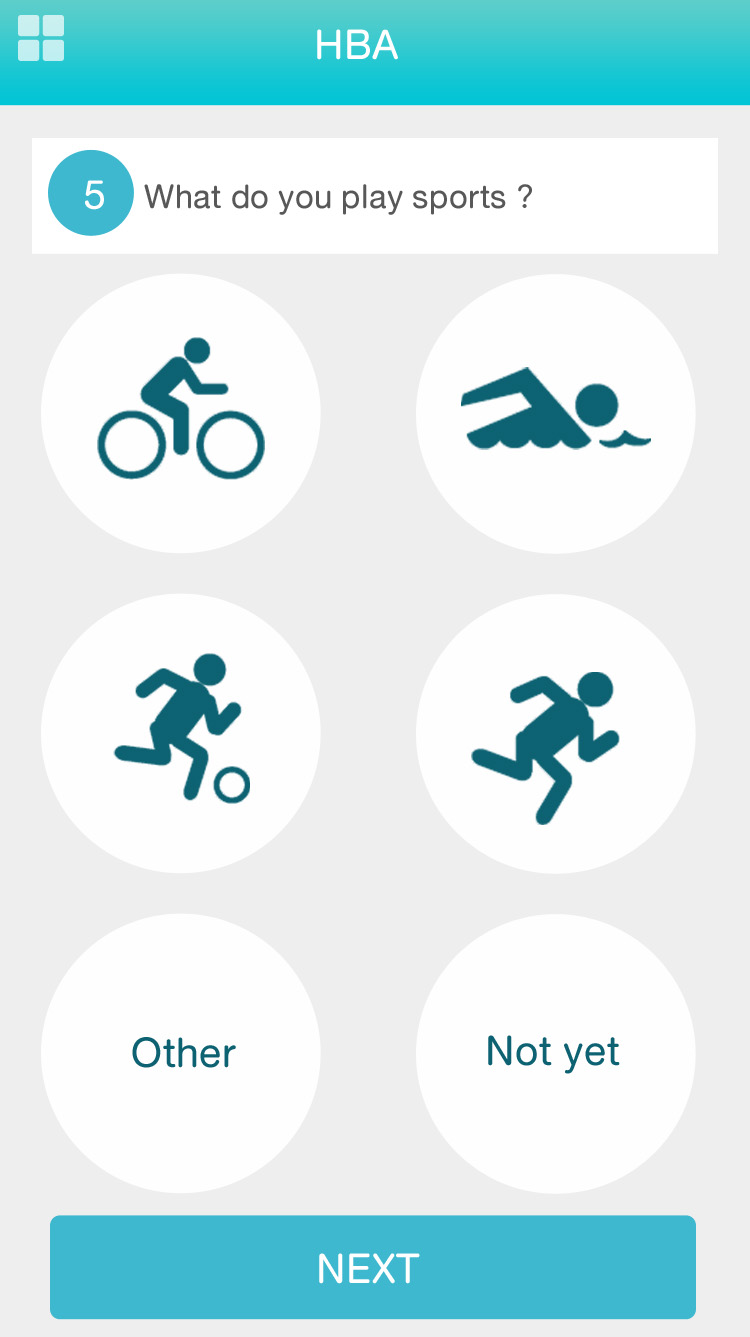Select the Not yet option
The height and width of the screenshot is (1337, 750).
pyautogui.click(x=555, y=1053)
